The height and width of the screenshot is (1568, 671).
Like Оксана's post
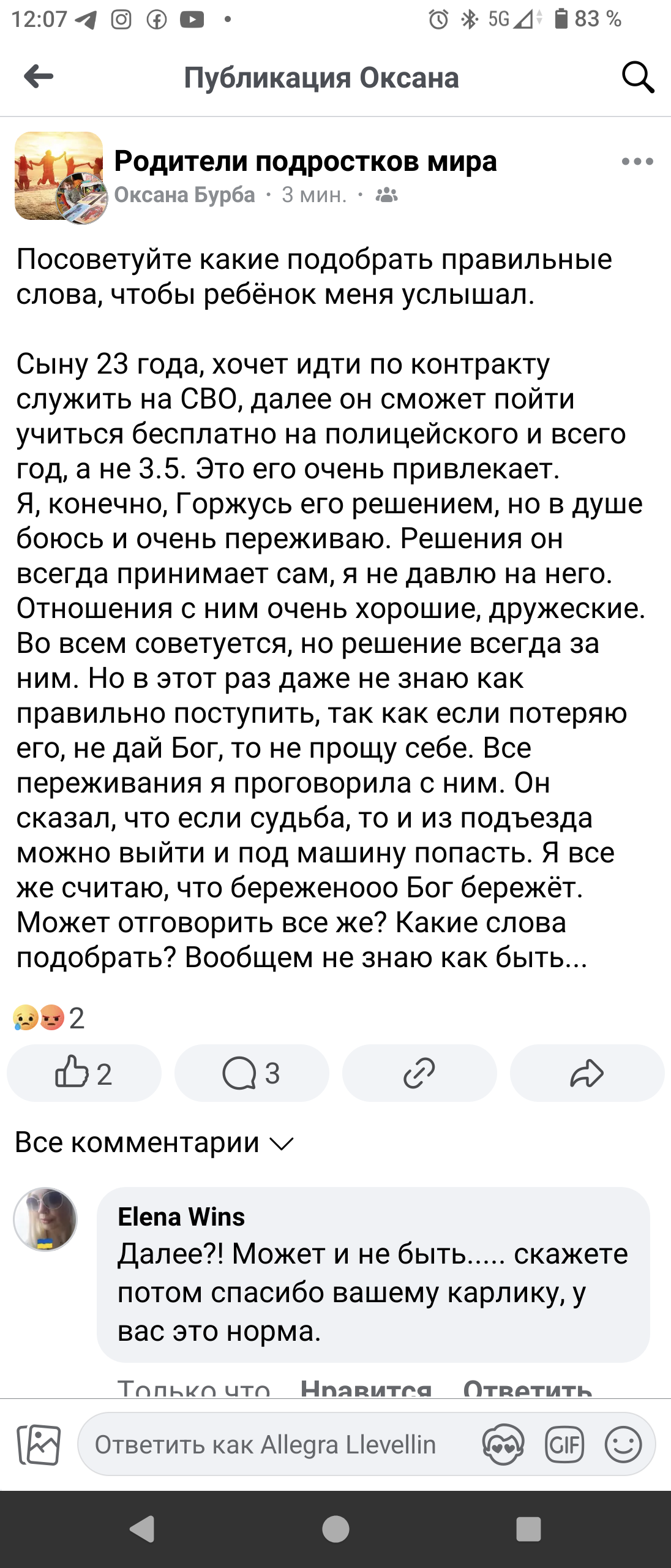[x=84, y=1073]
